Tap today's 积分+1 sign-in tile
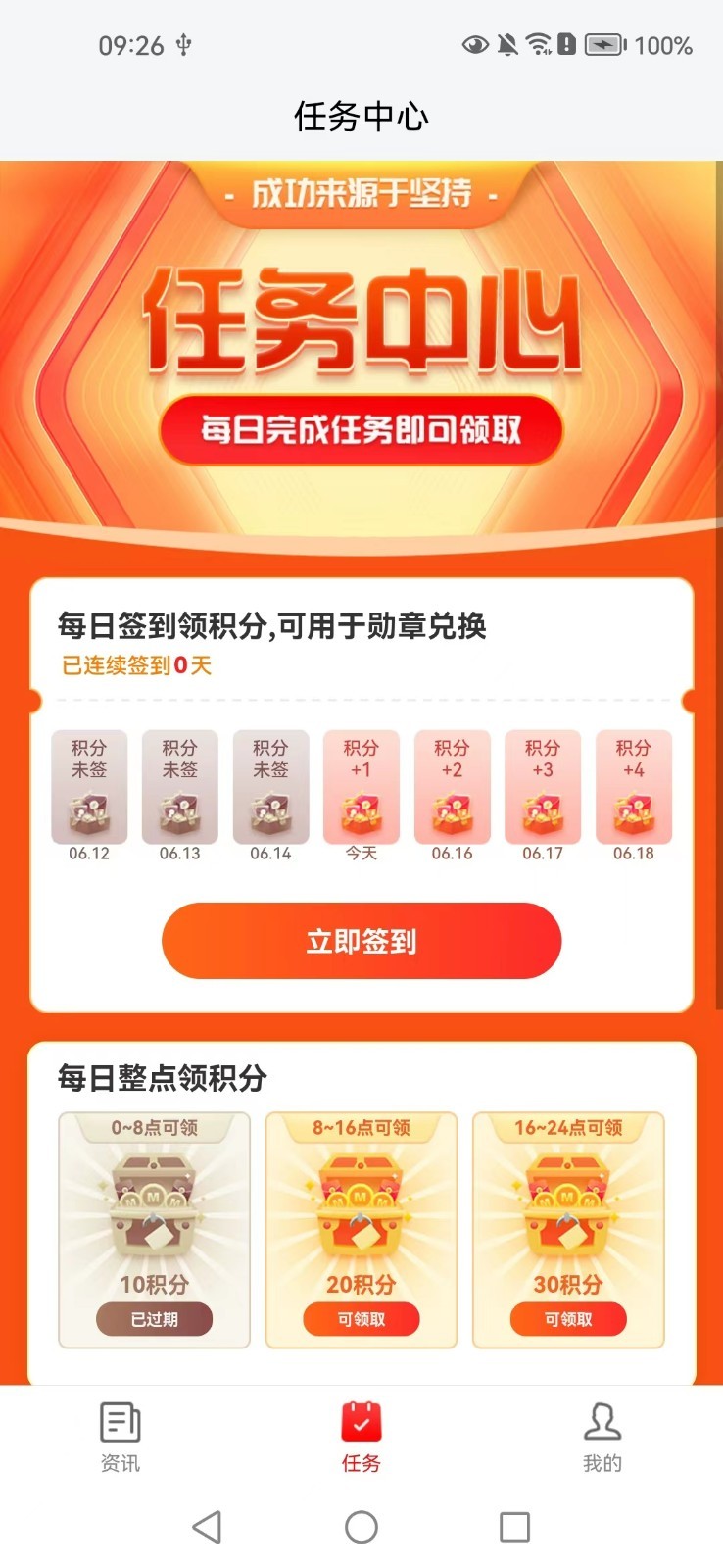The width and height of the screenshot is (723, 1568). coord(361,788)
